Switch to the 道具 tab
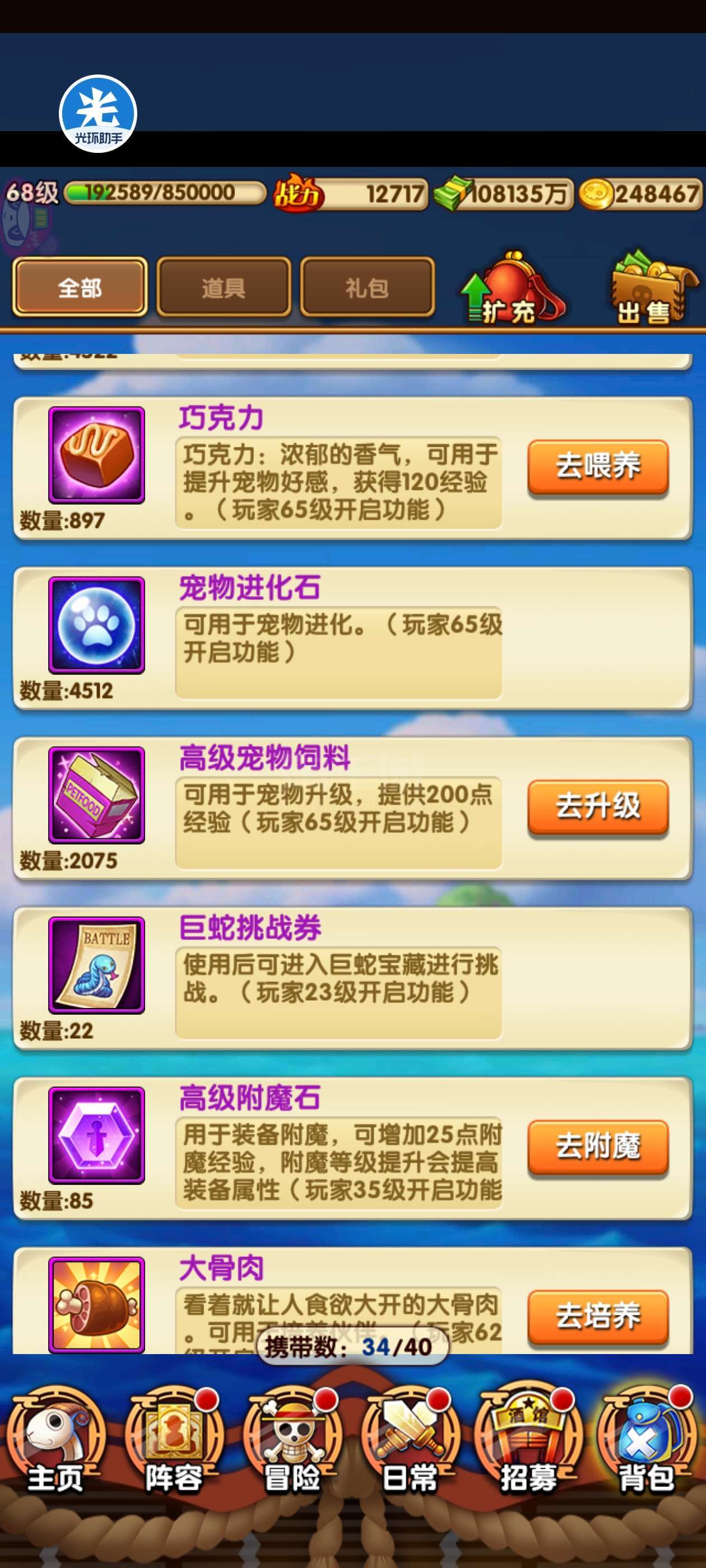 click(x=224, y=287)
